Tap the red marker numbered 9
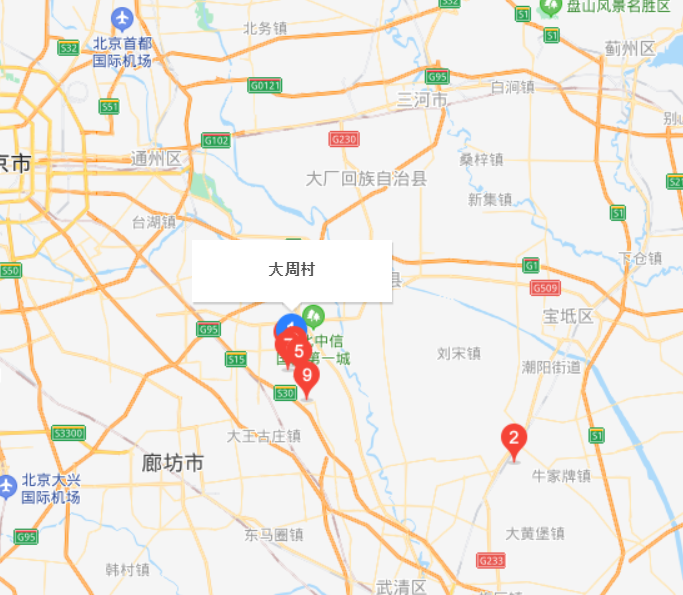 tap(308, 377)
